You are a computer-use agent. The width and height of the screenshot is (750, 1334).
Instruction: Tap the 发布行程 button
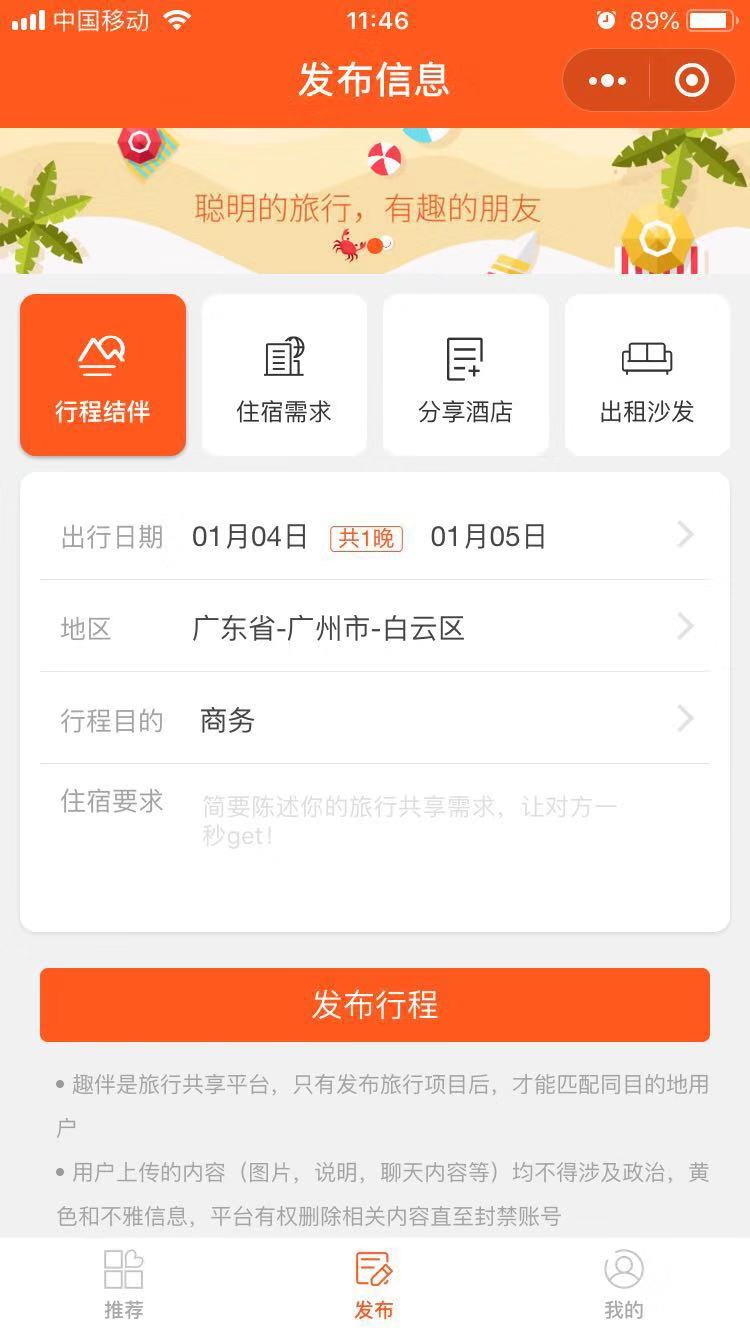pyautogui.click(x=375, y=1004)
